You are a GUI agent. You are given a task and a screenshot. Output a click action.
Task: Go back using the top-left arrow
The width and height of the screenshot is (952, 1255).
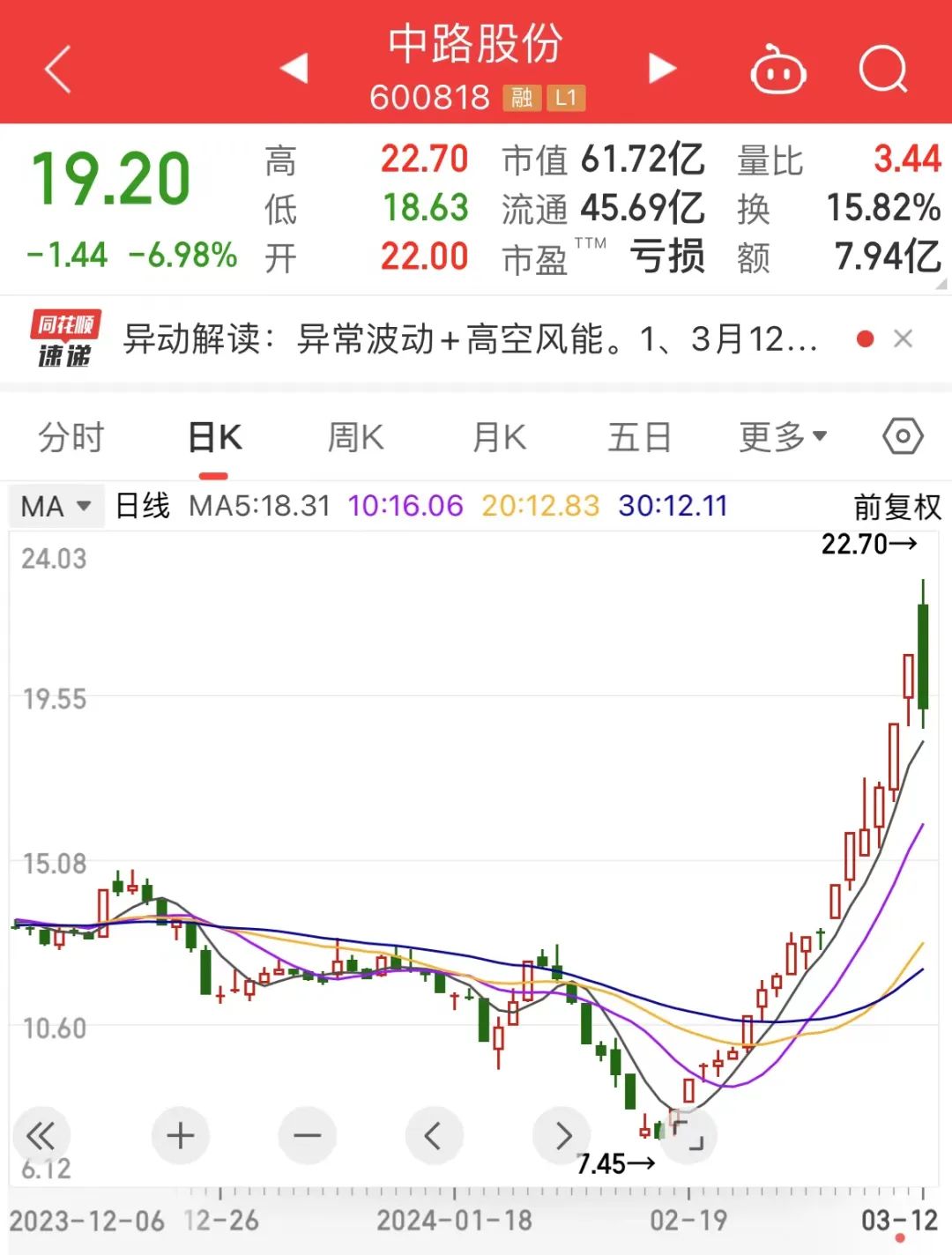click(58, 70)
